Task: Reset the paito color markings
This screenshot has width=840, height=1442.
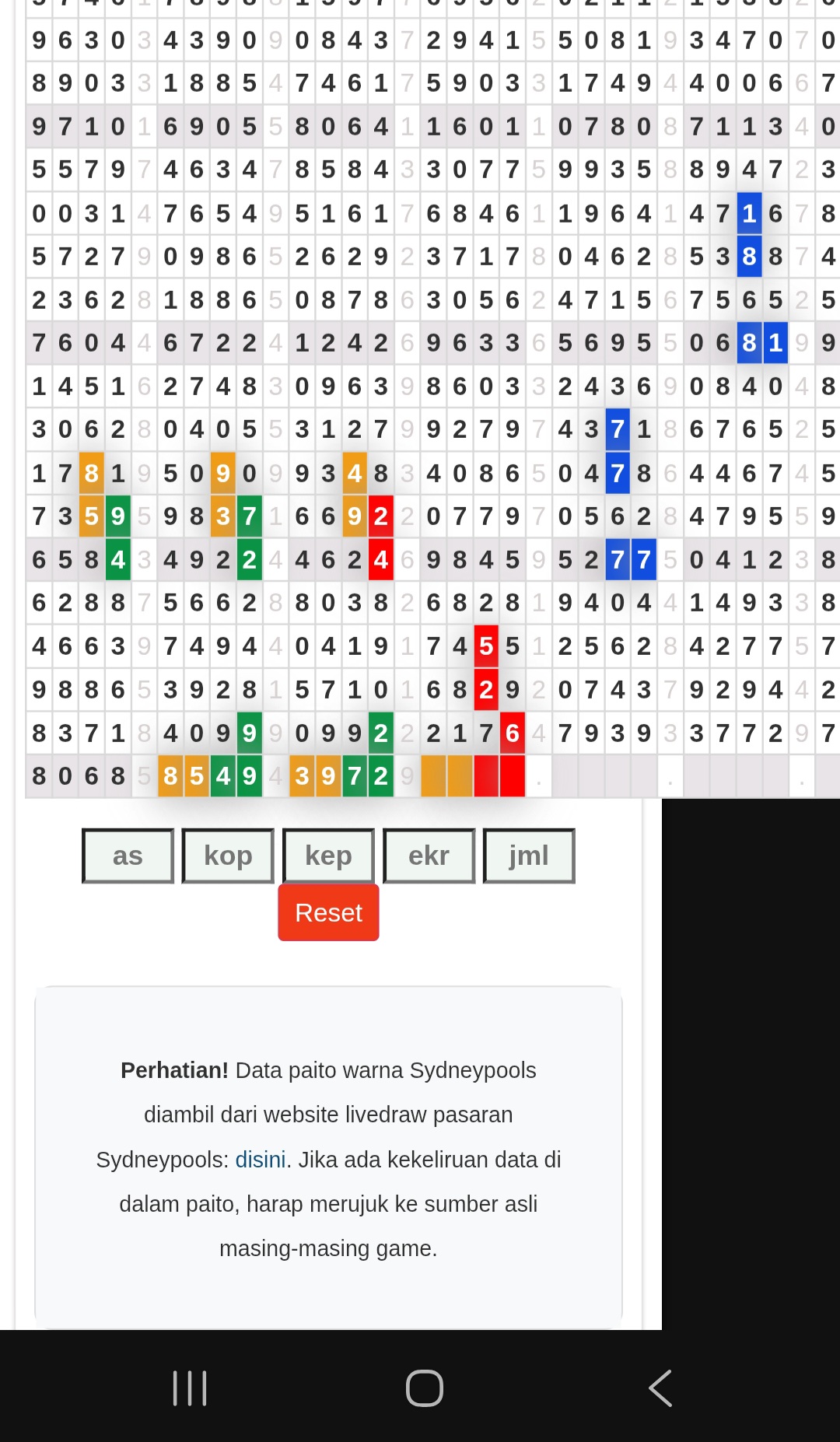Action: click(x=328, y=912)
